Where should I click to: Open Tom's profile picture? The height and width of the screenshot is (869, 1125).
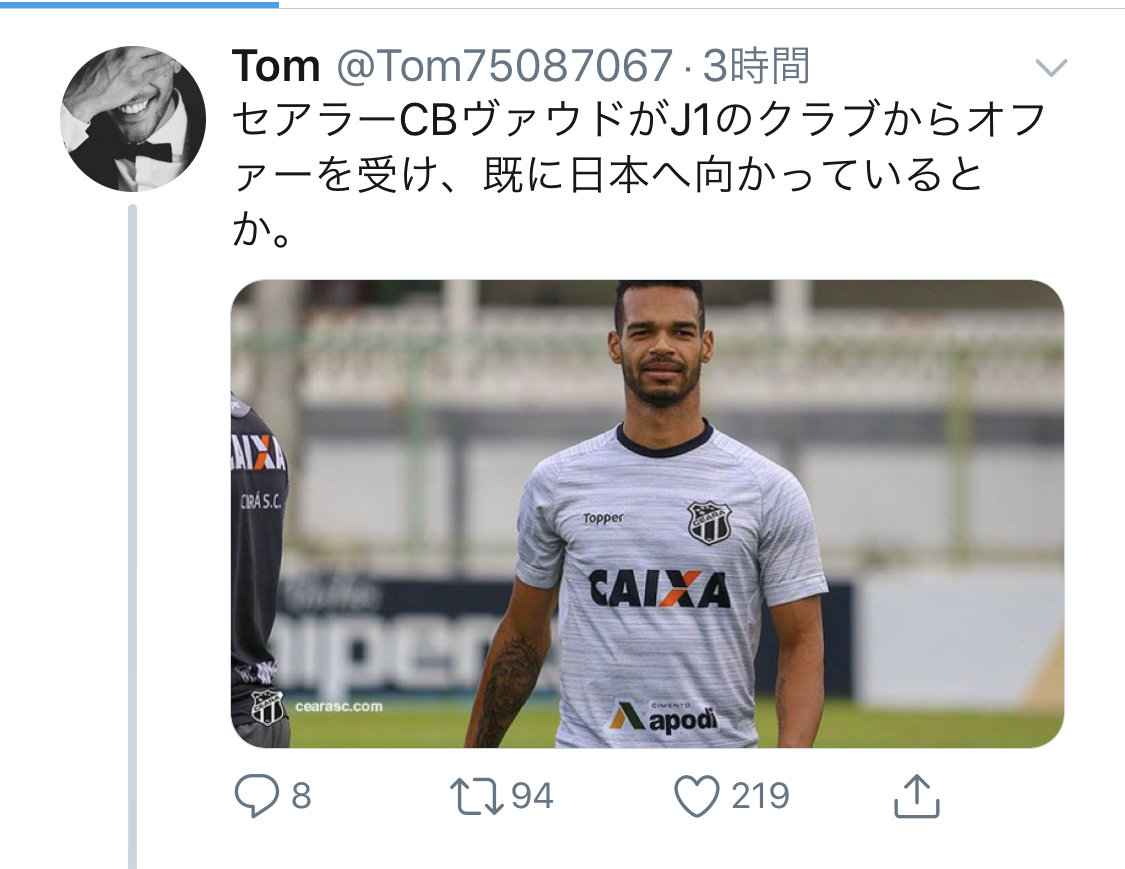133,119
